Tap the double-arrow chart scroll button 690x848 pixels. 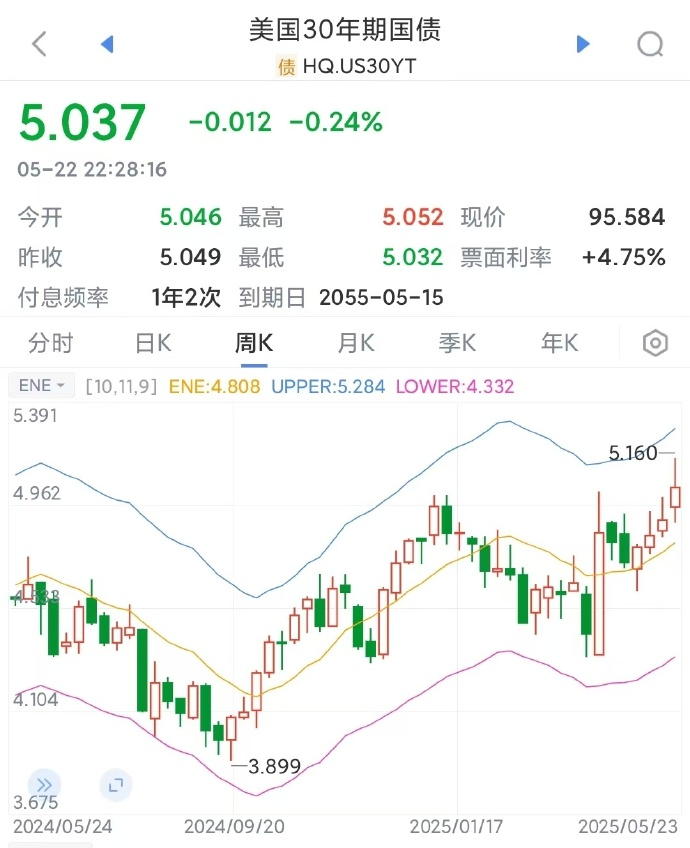click(x=44, y=785)
